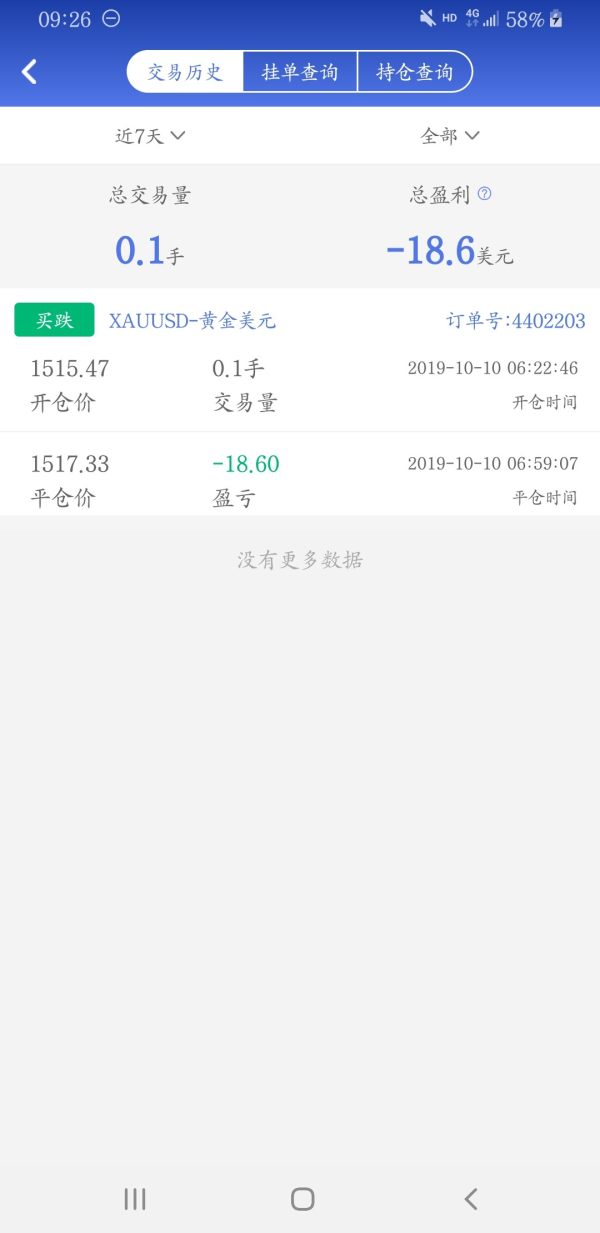
Task: Switch to the 持仓查询 tab
Action: (x=414, y=72)
